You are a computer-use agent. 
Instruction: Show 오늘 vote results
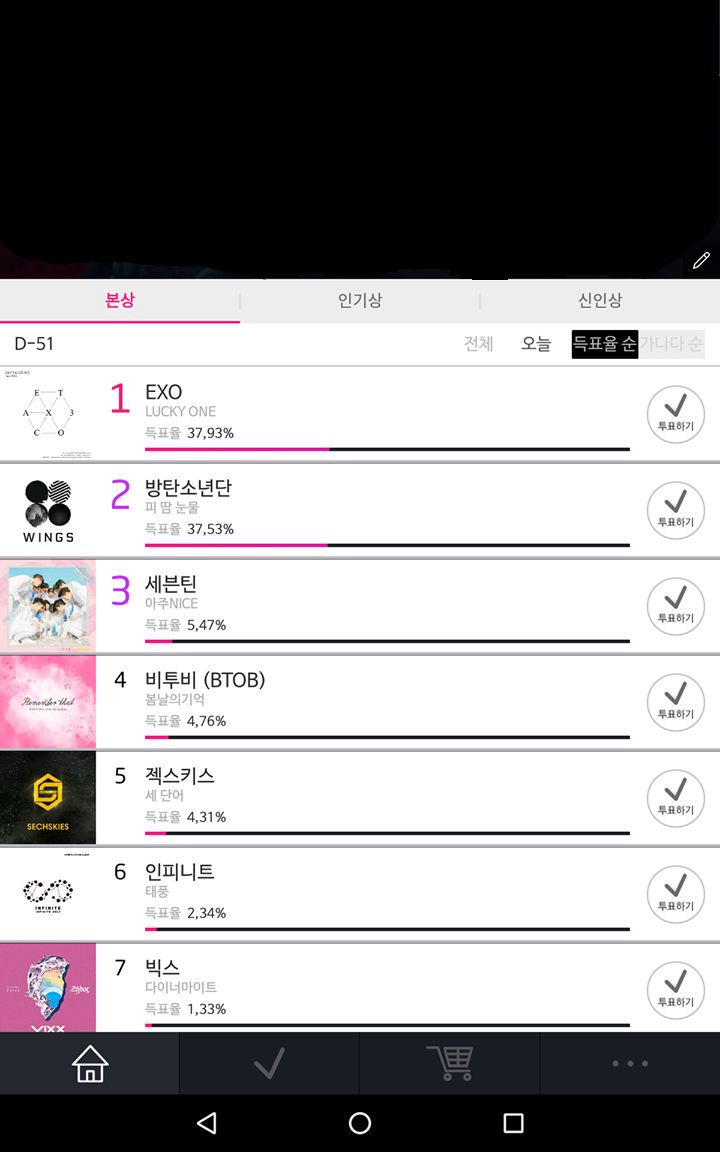[536, 343]
